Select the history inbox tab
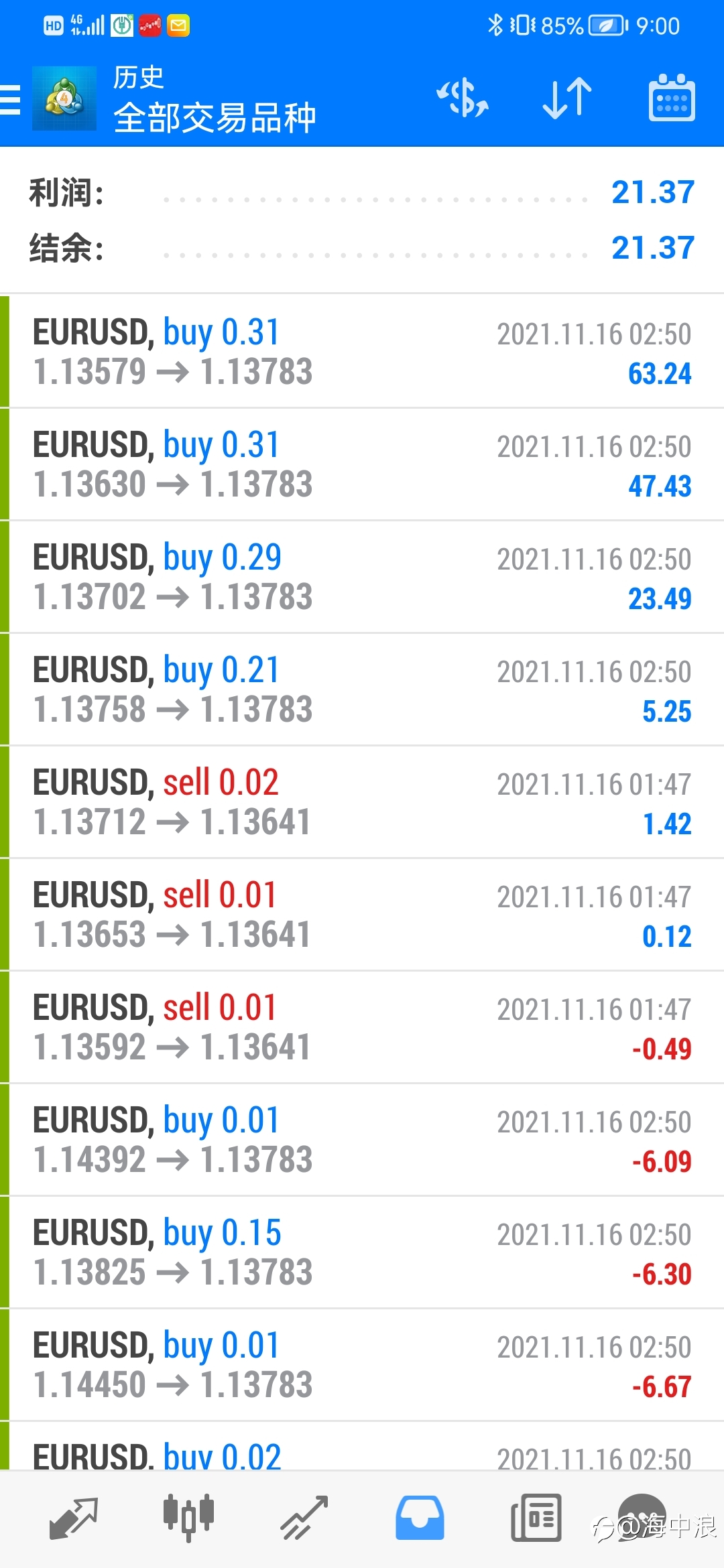 point(420,1518)
